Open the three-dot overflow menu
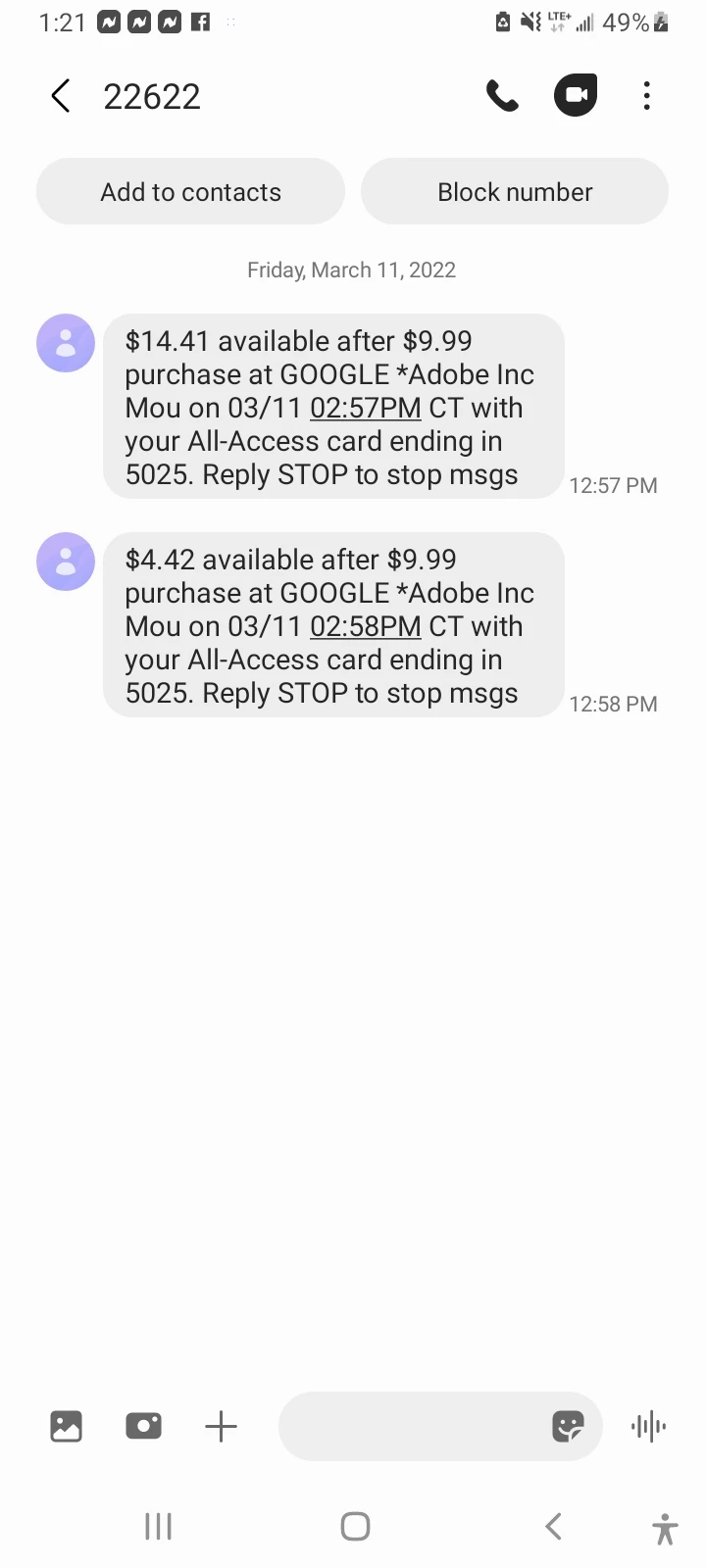The image size is (706, 1568). pyautogui.click(x=646, y=96)
